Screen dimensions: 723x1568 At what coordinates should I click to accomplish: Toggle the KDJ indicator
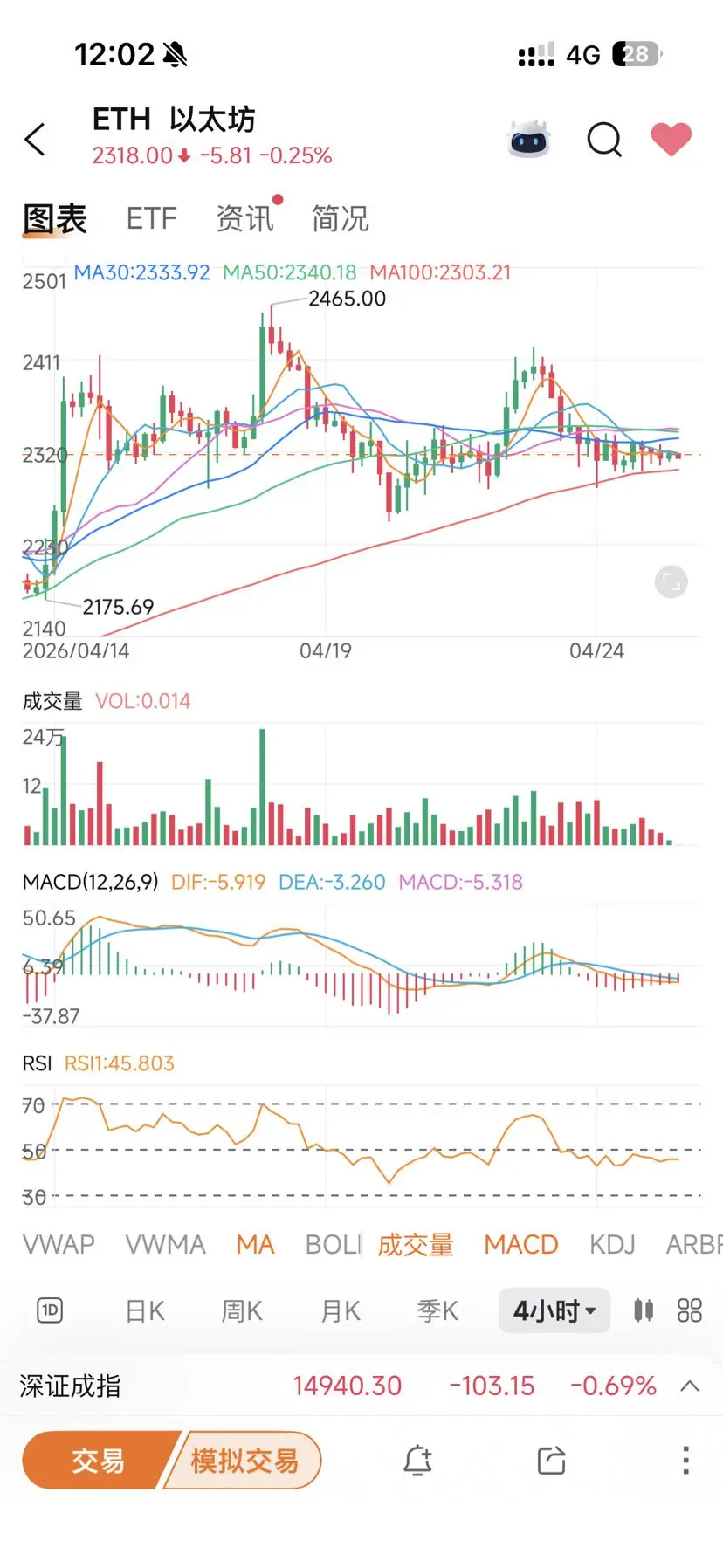(x=611, y=1244)
